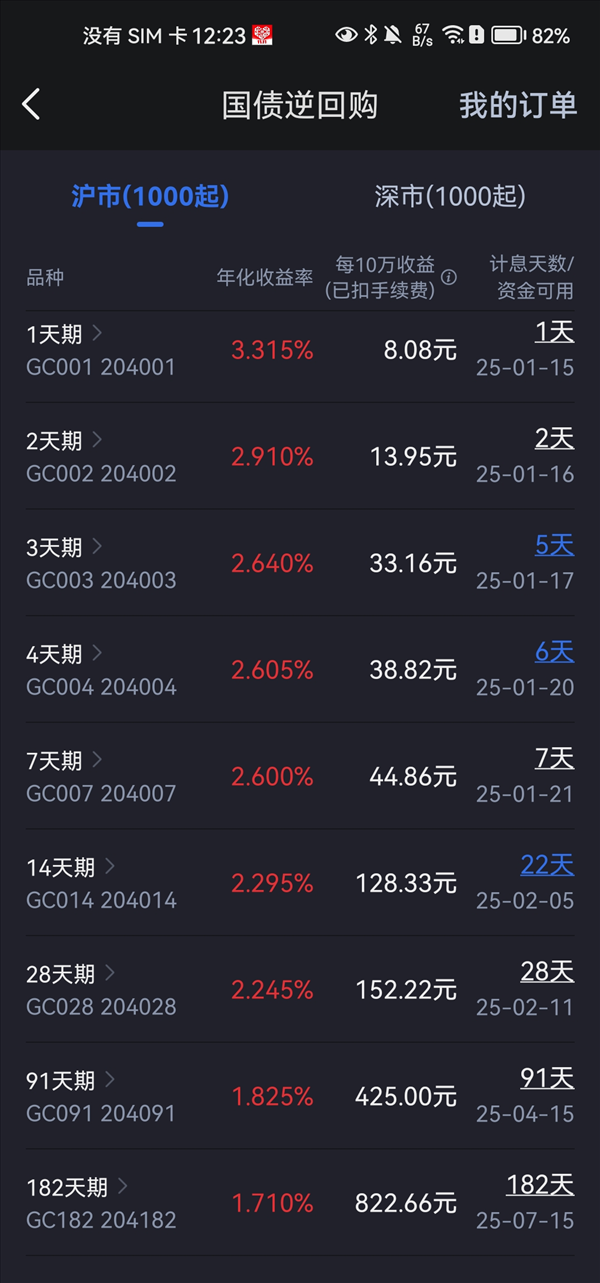Open the 14天期 GC014 row
Image resolution: width=600 pixels, height=1283 pixels.
coord(300,883)
